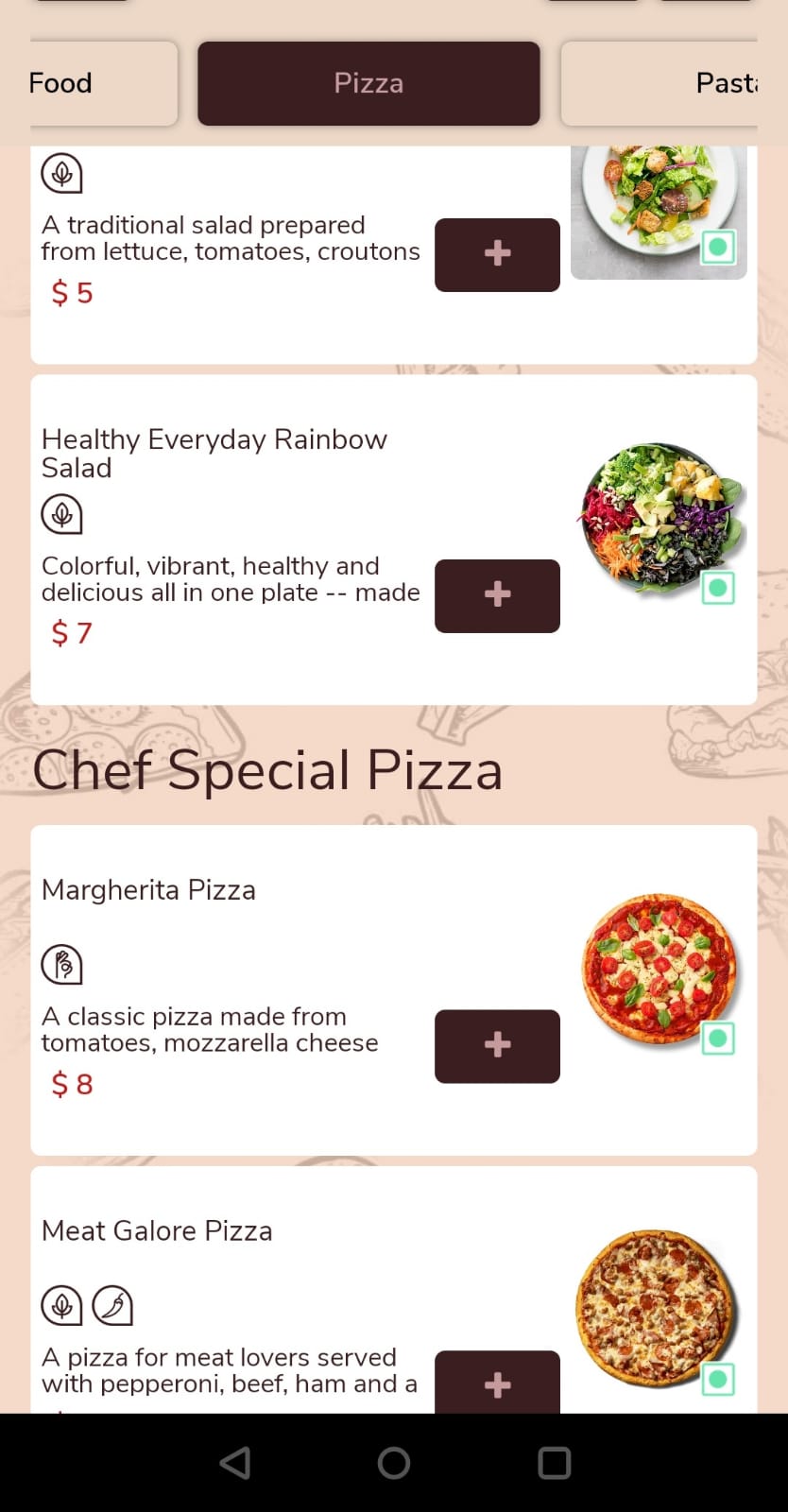Add the $5 traditional salad to cart
Screen dimensions: 788x1512
tap(497, 254)
